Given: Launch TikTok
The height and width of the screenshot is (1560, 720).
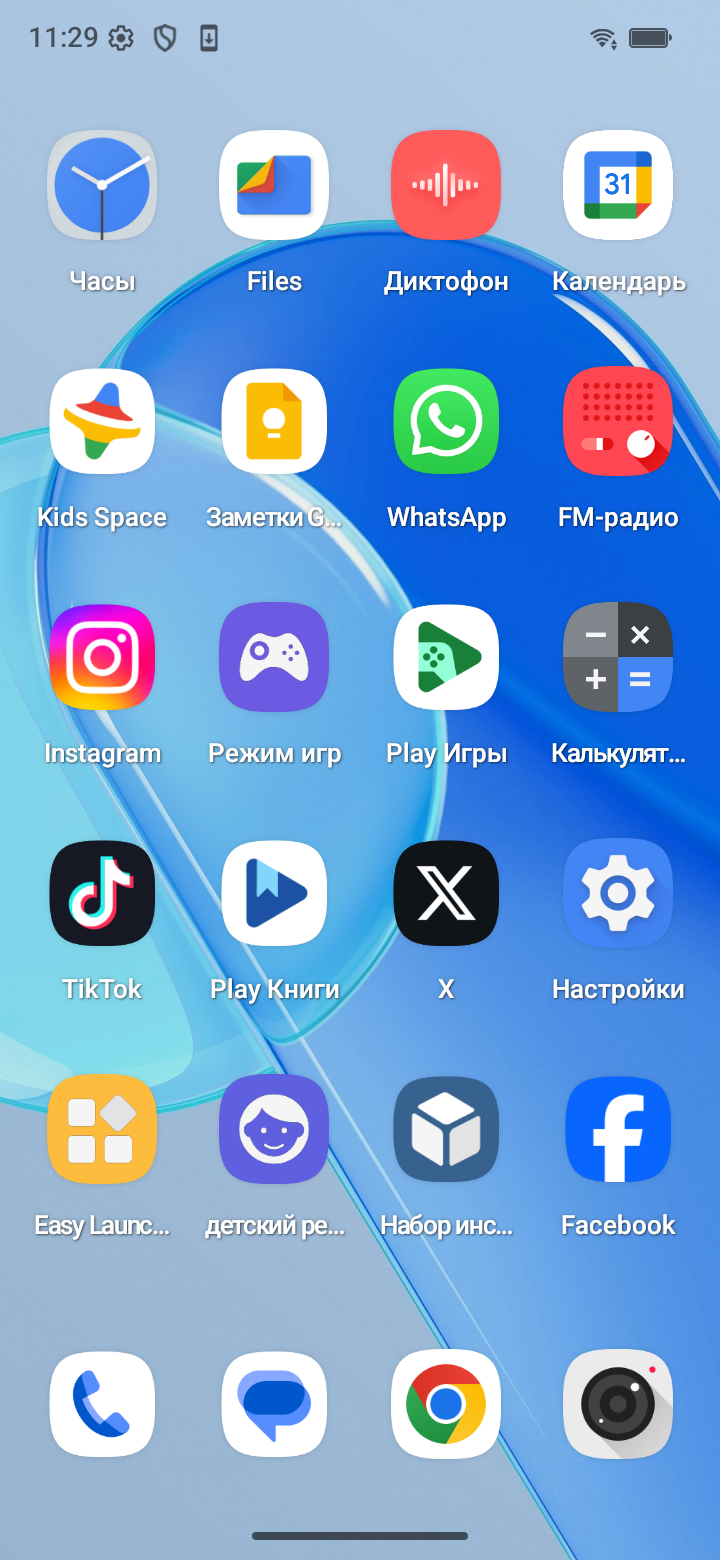Looking at the screenshot, I should [102, 893].
